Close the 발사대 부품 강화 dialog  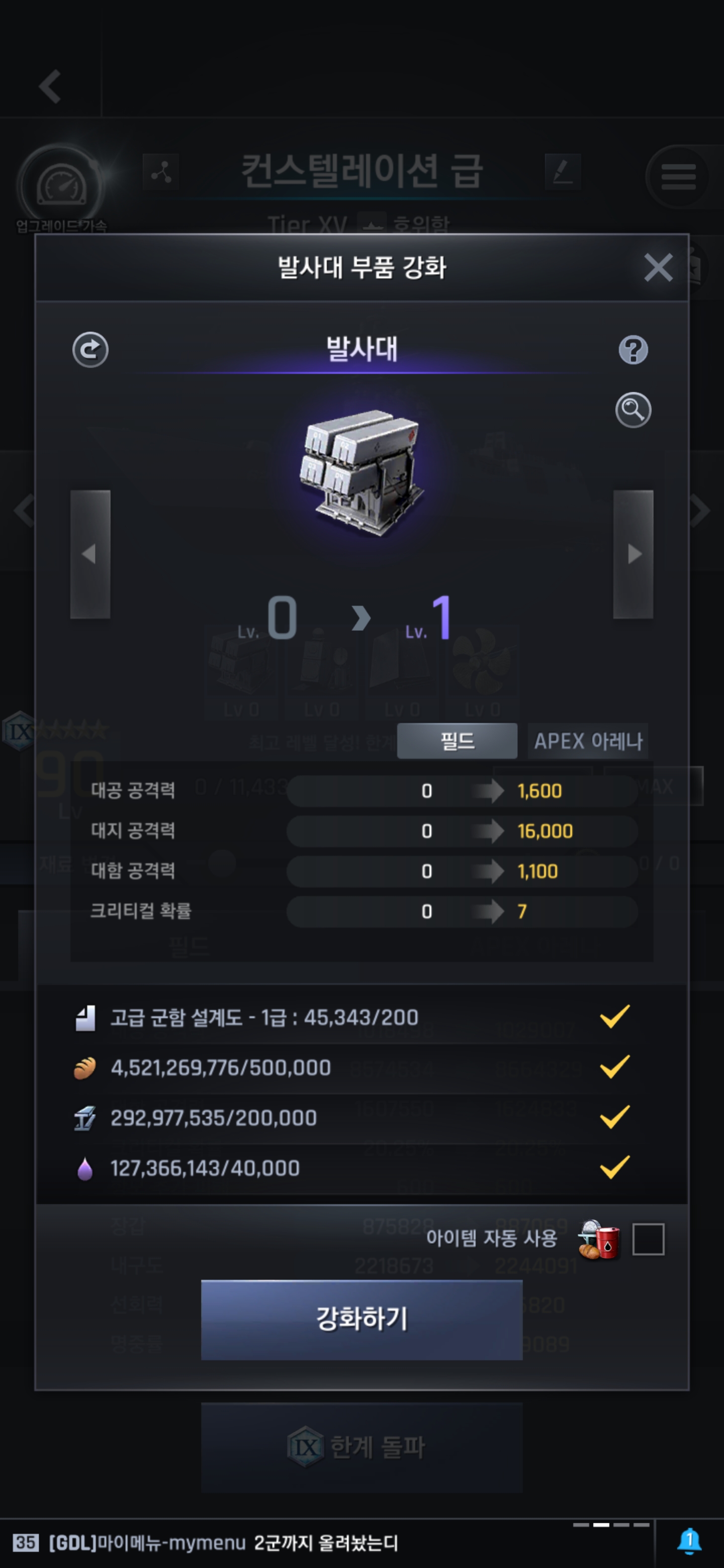tap(658, 267)
